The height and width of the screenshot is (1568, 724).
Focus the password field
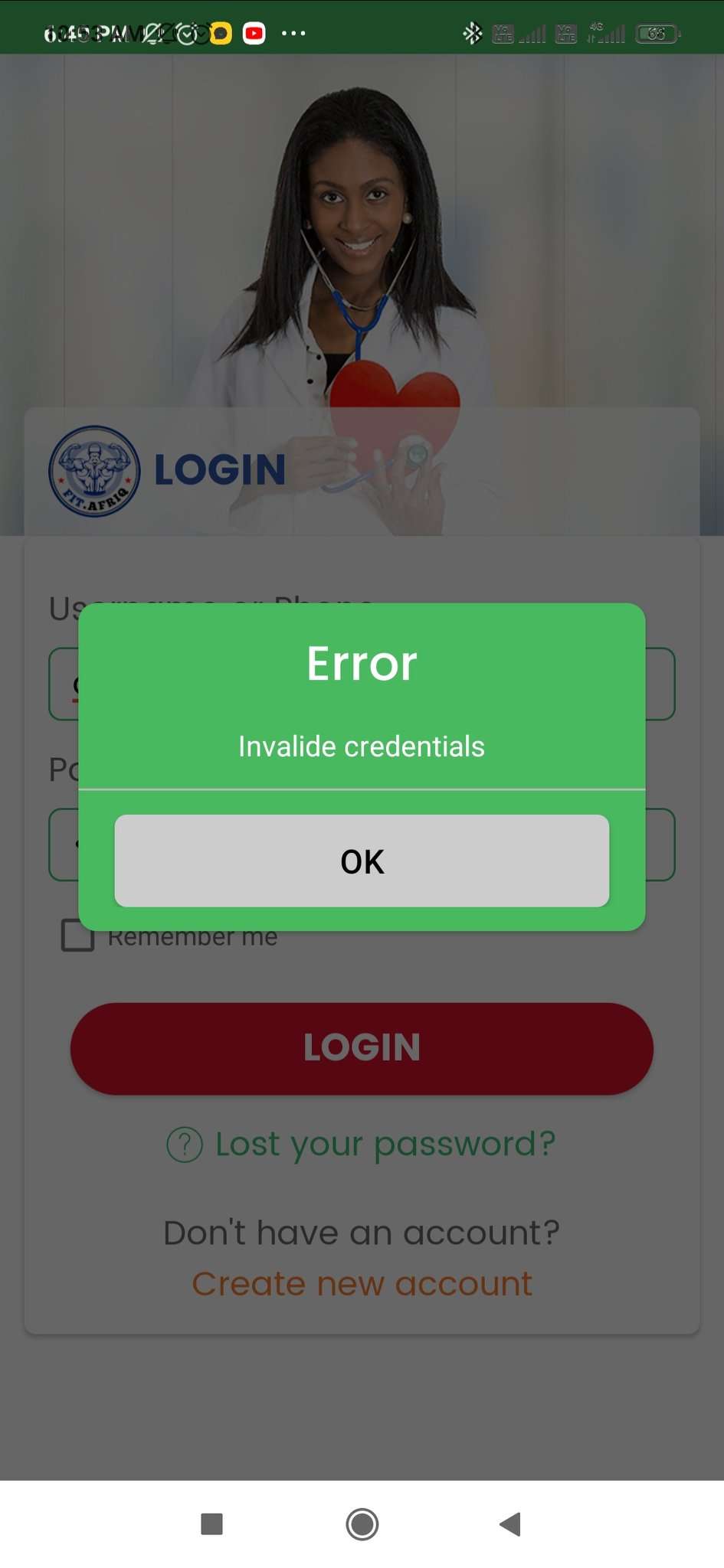pos(660,844)
